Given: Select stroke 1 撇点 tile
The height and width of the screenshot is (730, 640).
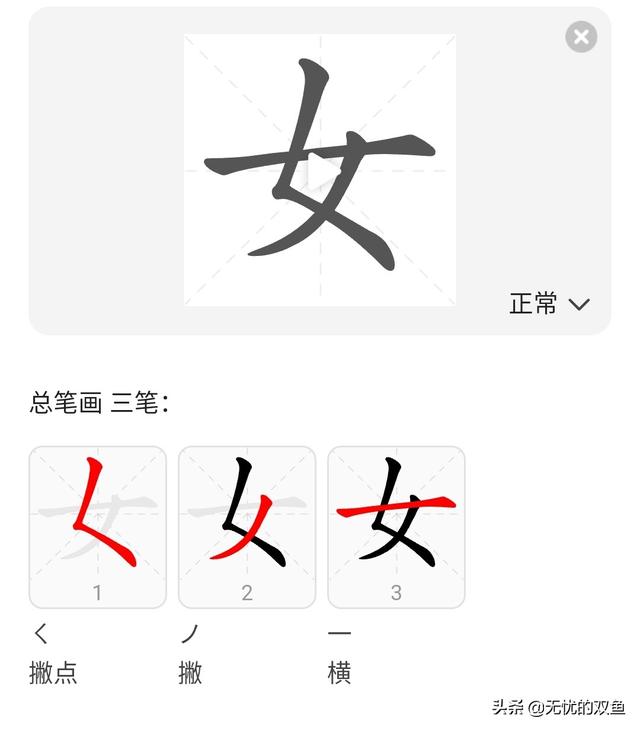Looking at the screenshot, I should tap(98, 527).
